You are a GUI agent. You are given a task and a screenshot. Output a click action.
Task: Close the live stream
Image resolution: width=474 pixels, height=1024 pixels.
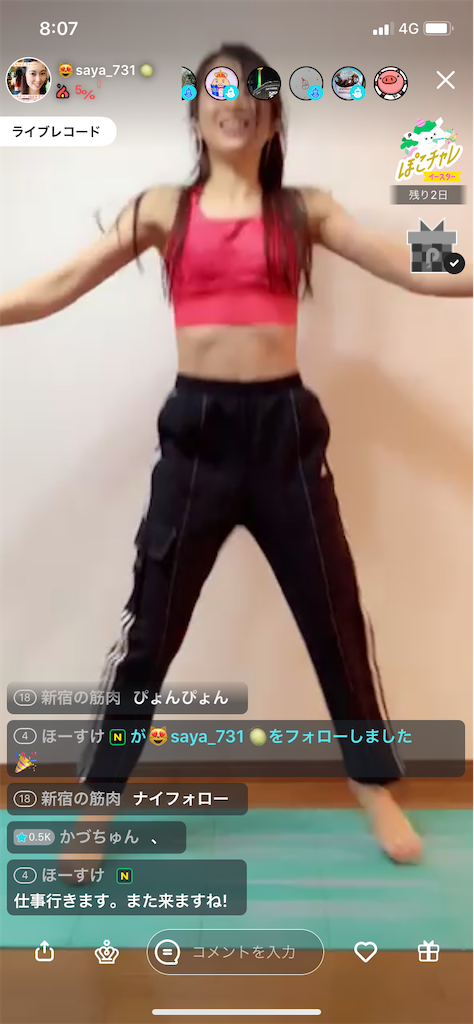445,80
